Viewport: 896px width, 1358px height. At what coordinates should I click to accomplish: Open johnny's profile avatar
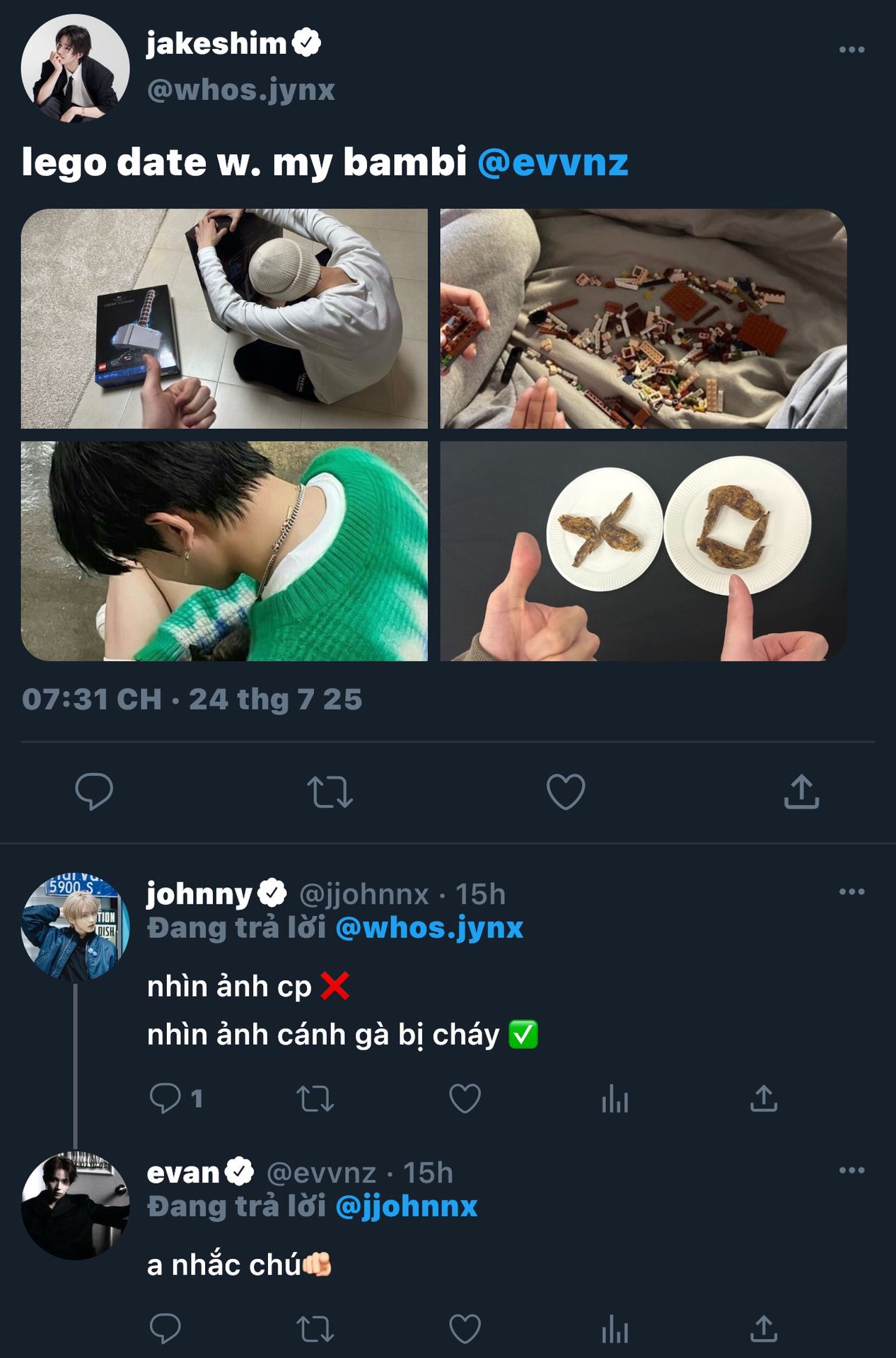coord(75,927)
